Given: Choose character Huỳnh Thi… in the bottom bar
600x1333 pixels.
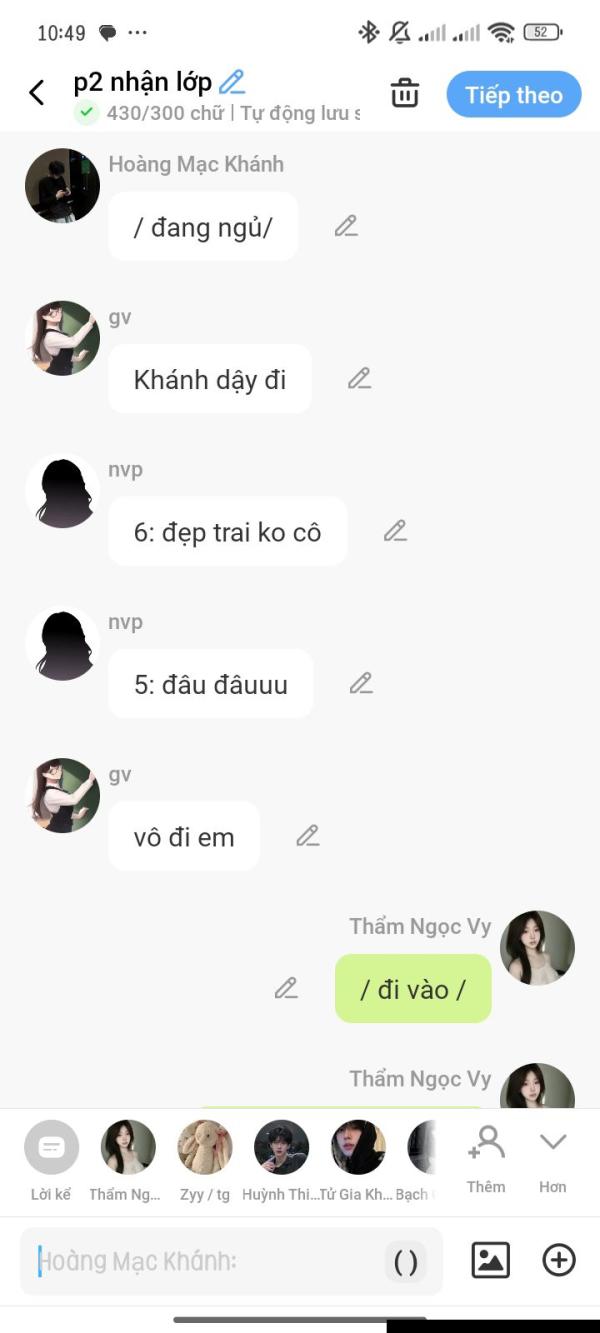Looking at the screenshot, I should click(281, 1160).
